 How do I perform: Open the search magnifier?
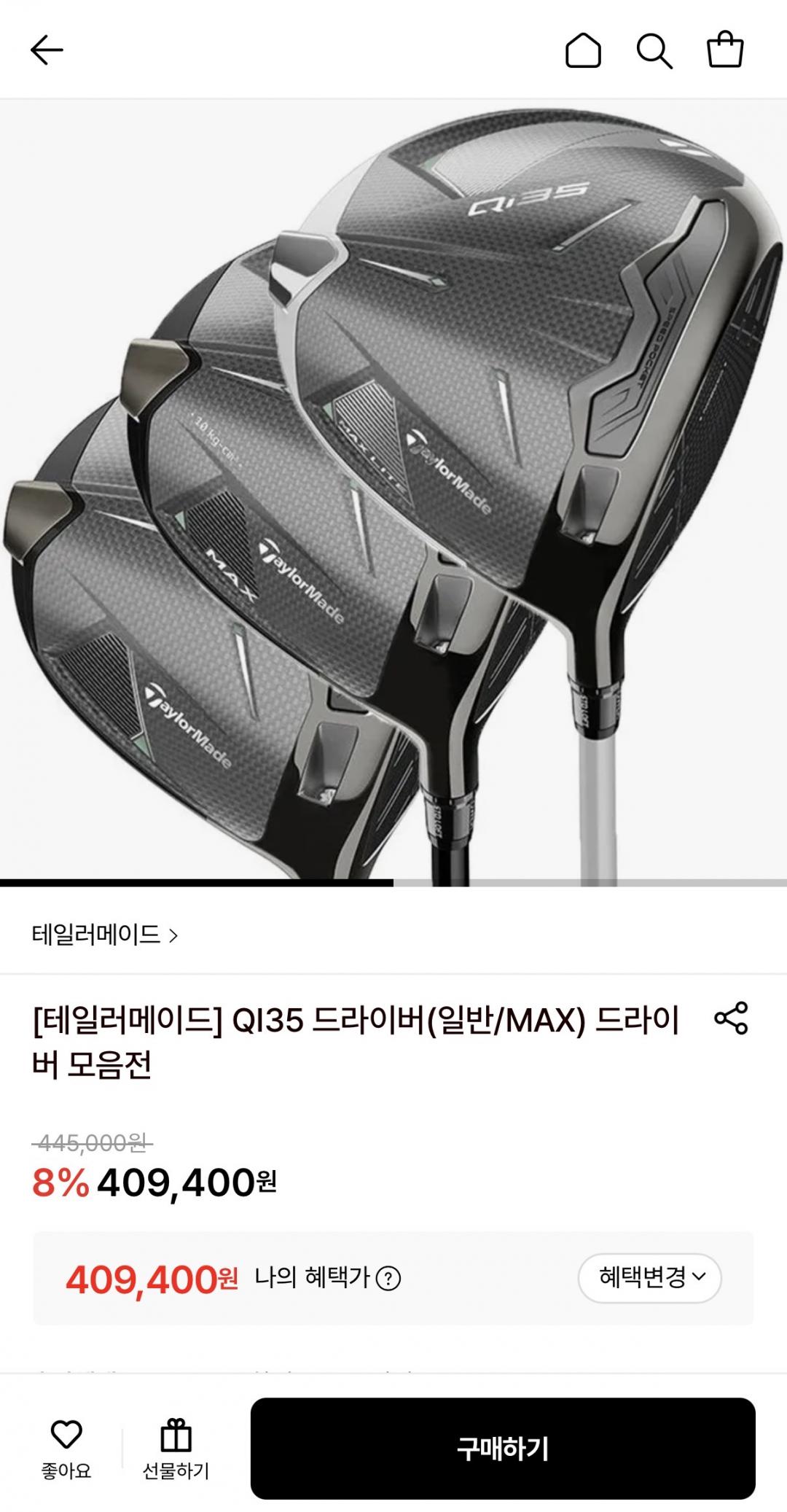[x=654, y=50]
